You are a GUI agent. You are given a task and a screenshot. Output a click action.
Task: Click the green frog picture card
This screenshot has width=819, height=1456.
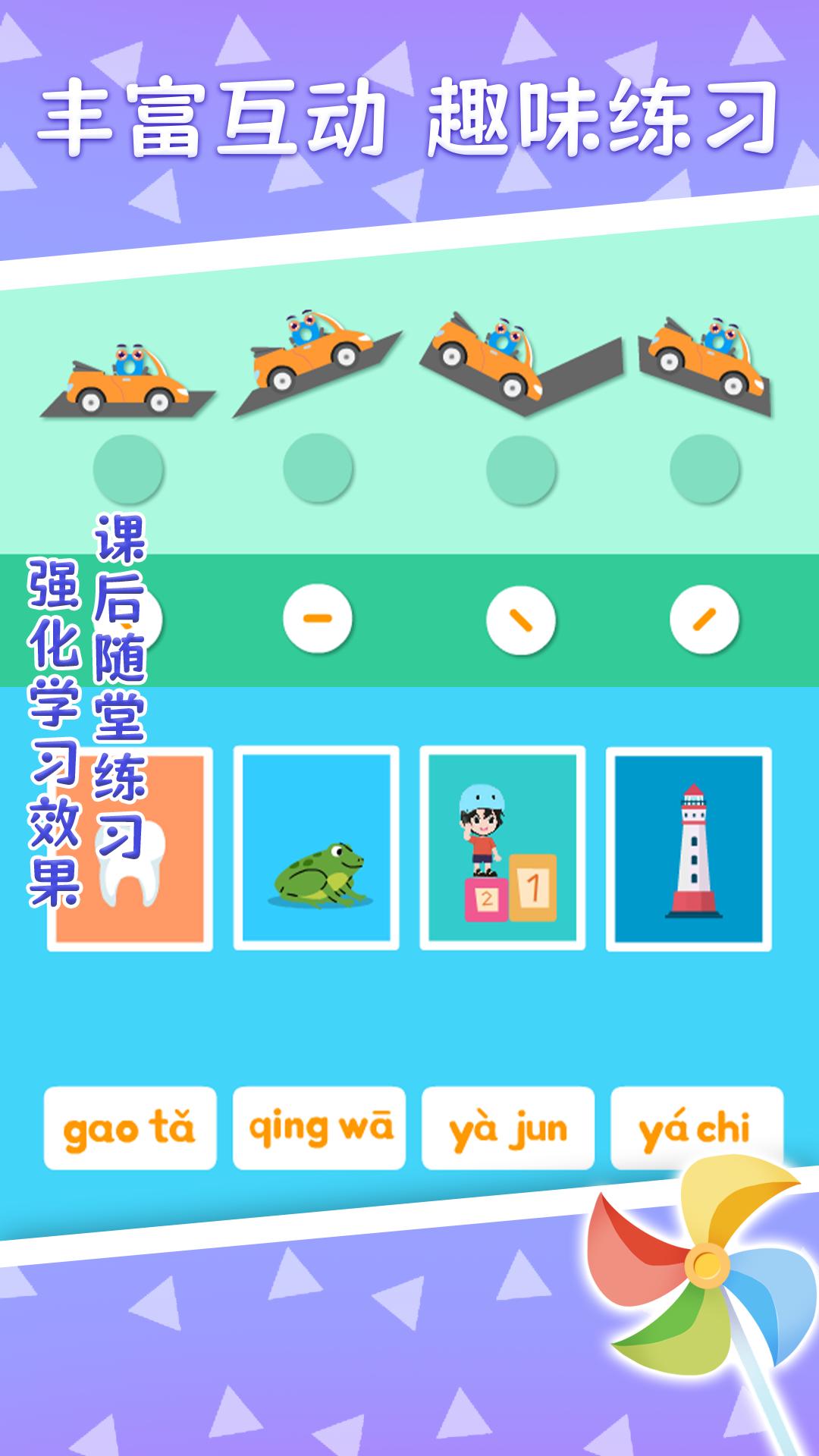coord(318,846)
